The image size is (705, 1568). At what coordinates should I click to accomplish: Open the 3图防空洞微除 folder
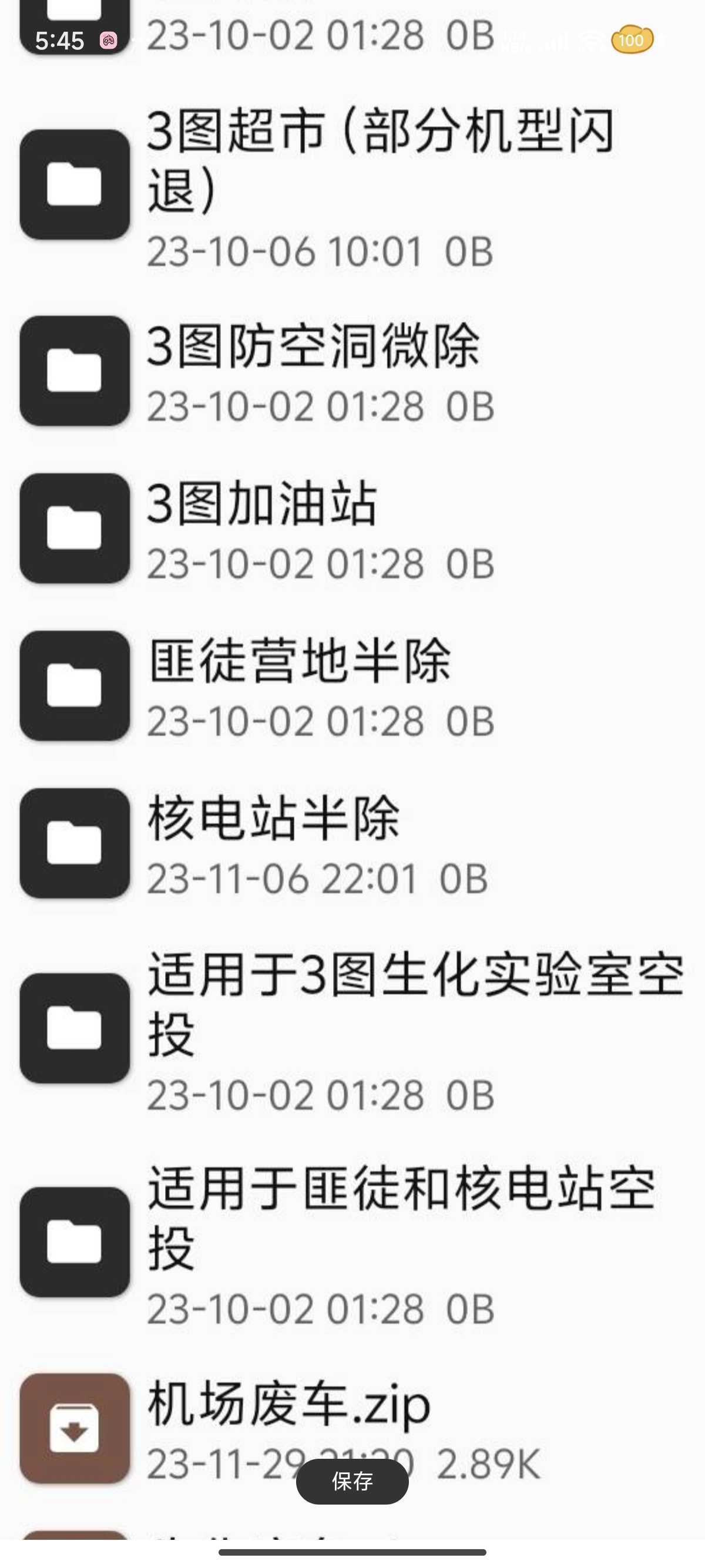[x=352, y=371]
